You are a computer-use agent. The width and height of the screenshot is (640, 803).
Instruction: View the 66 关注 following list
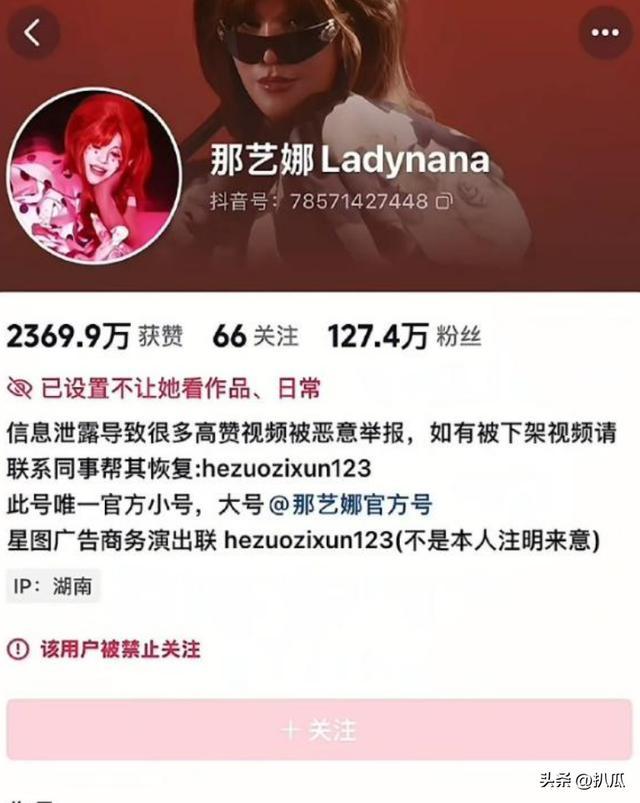click(x=255, y=336)
